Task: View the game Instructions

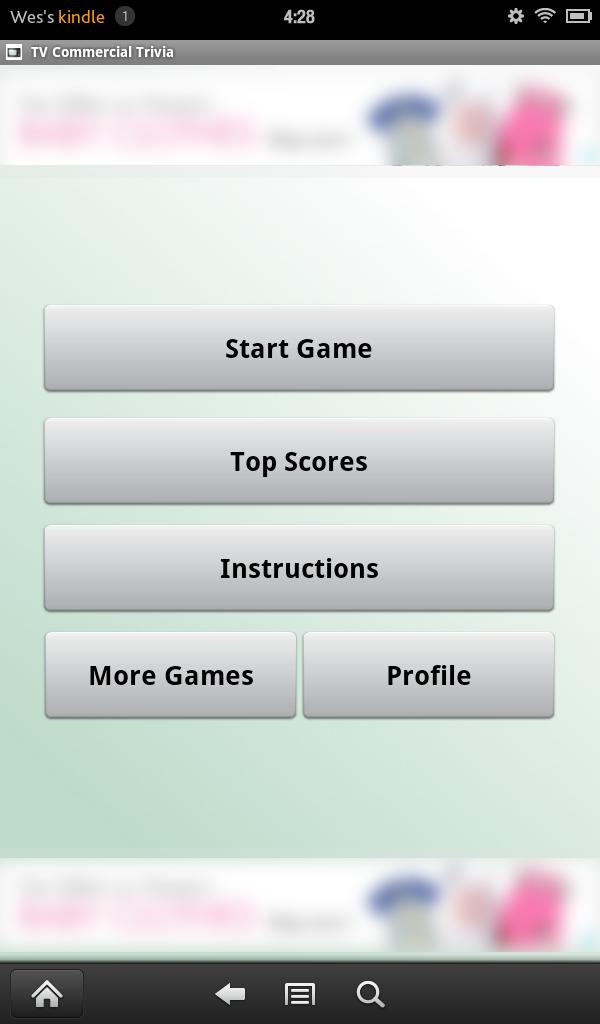Action: pyautogui.click(x=299, y=568)
